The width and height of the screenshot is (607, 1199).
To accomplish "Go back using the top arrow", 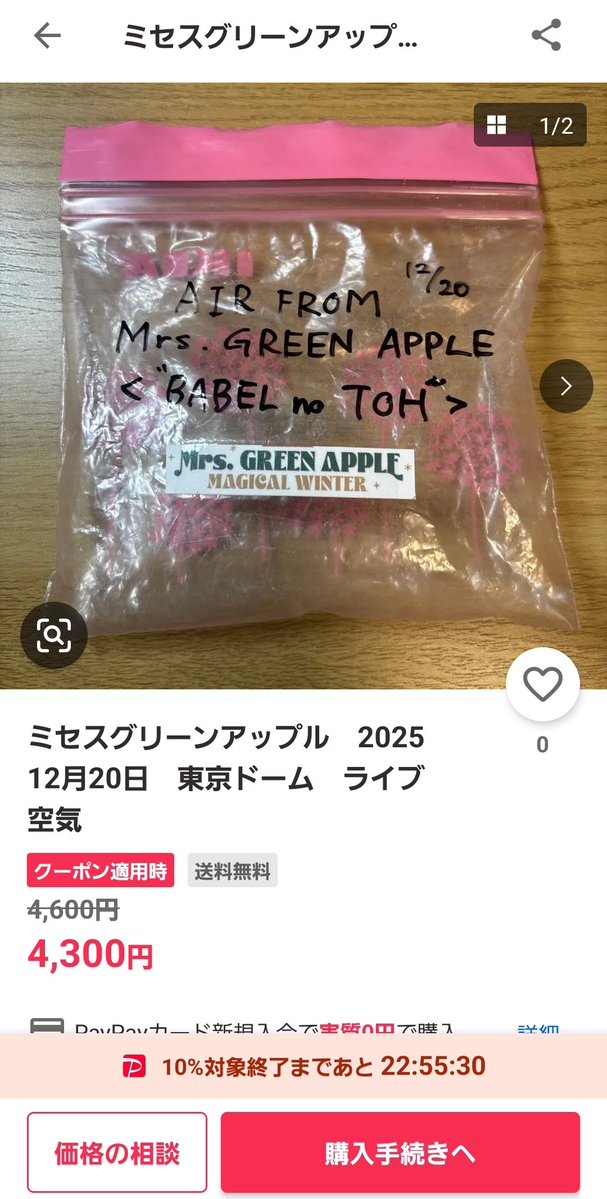I will (47, 37).
